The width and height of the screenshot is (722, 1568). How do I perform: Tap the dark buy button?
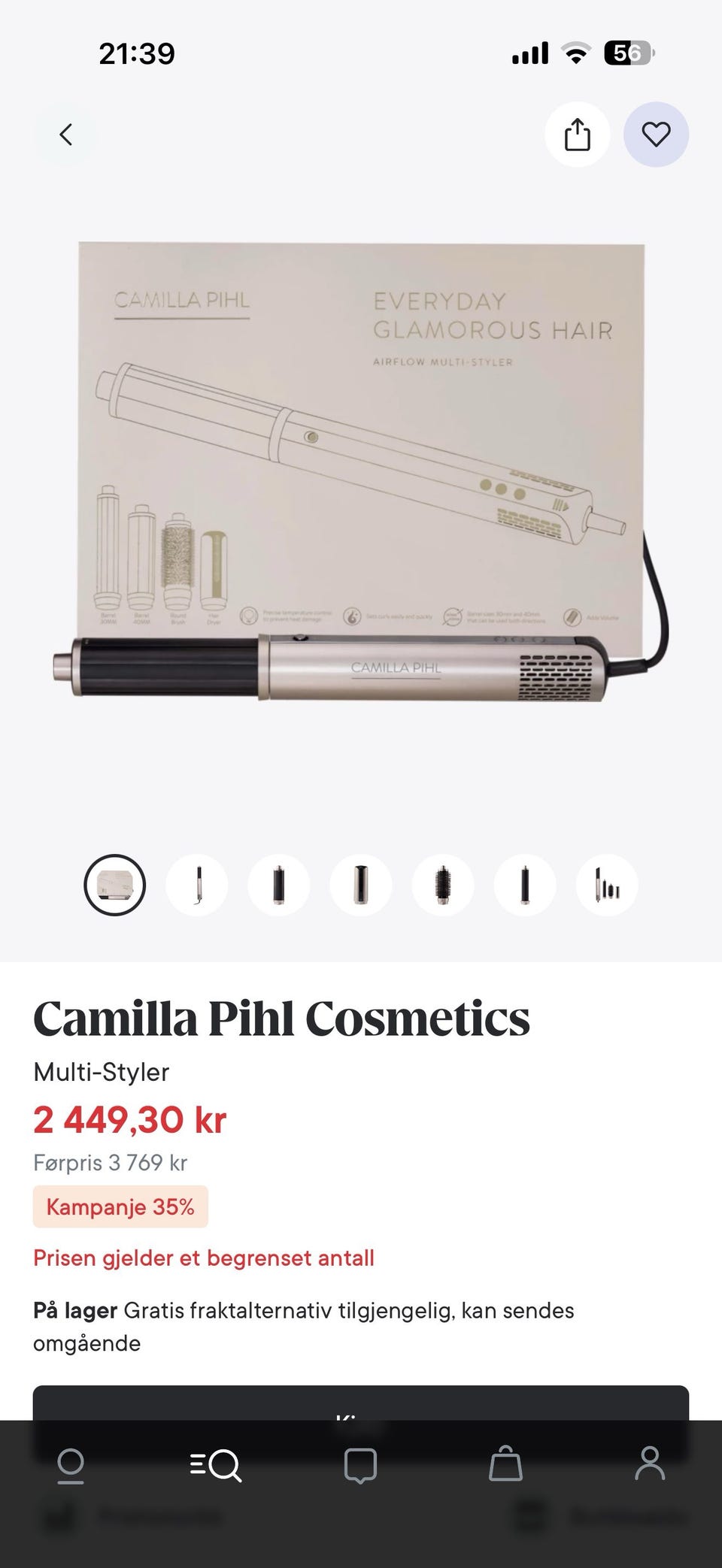(x=361, y=1404)
